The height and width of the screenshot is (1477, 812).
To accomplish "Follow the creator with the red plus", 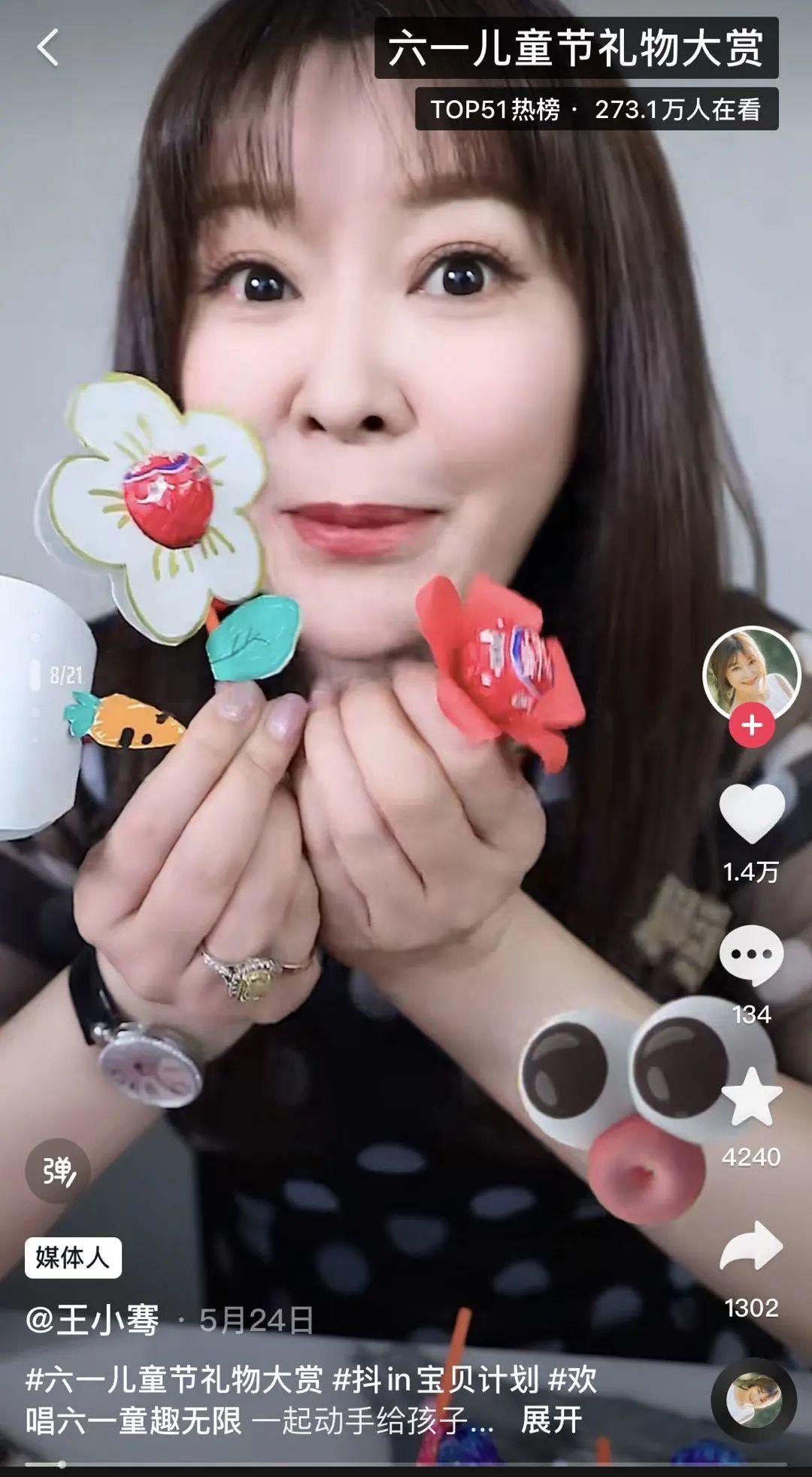I will coord(751,726).
